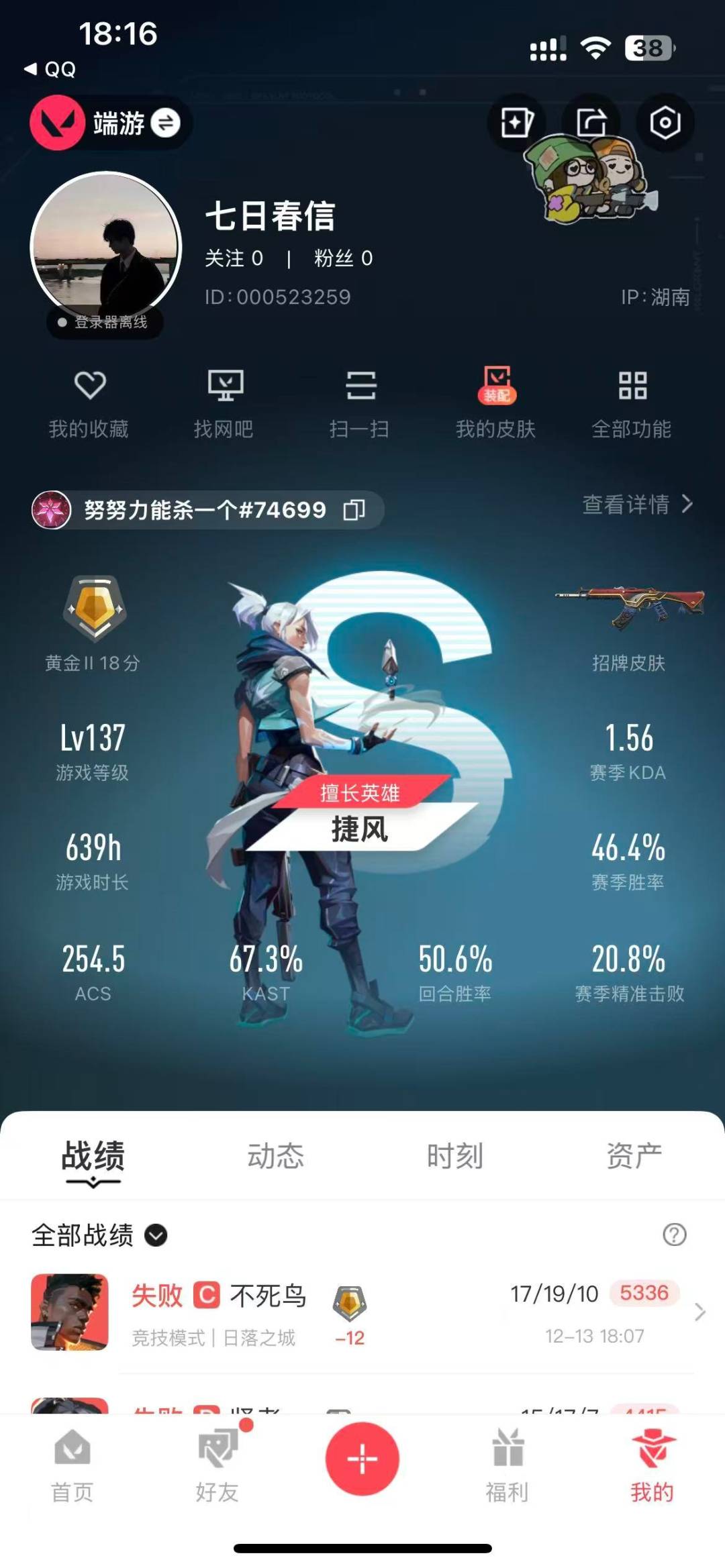Open the 全部功能 all functions grid icon
This screenshot has width=725, height=1568.
point(632,399)
